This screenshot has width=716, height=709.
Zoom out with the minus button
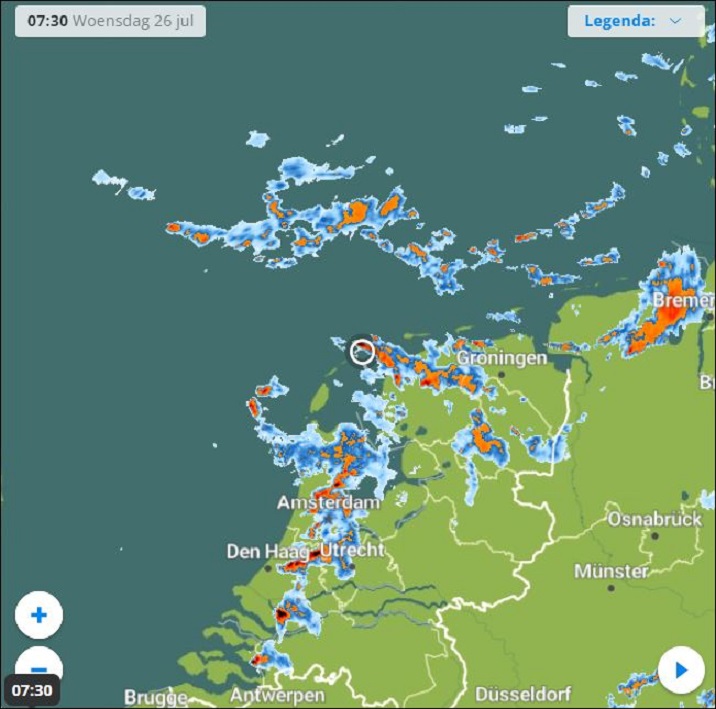39,665
